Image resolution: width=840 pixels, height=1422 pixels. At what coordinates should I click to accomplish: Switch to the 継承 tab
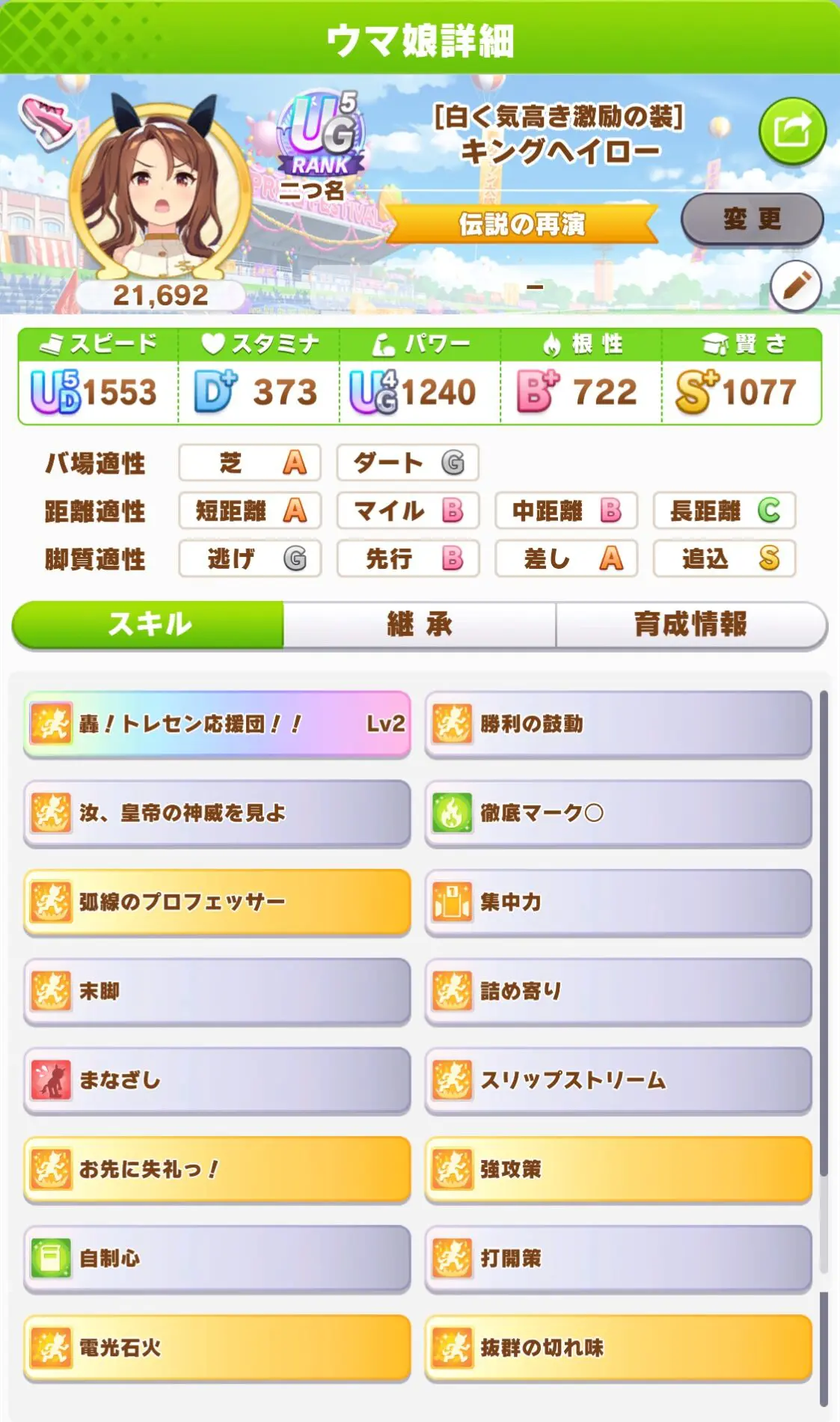420,624
